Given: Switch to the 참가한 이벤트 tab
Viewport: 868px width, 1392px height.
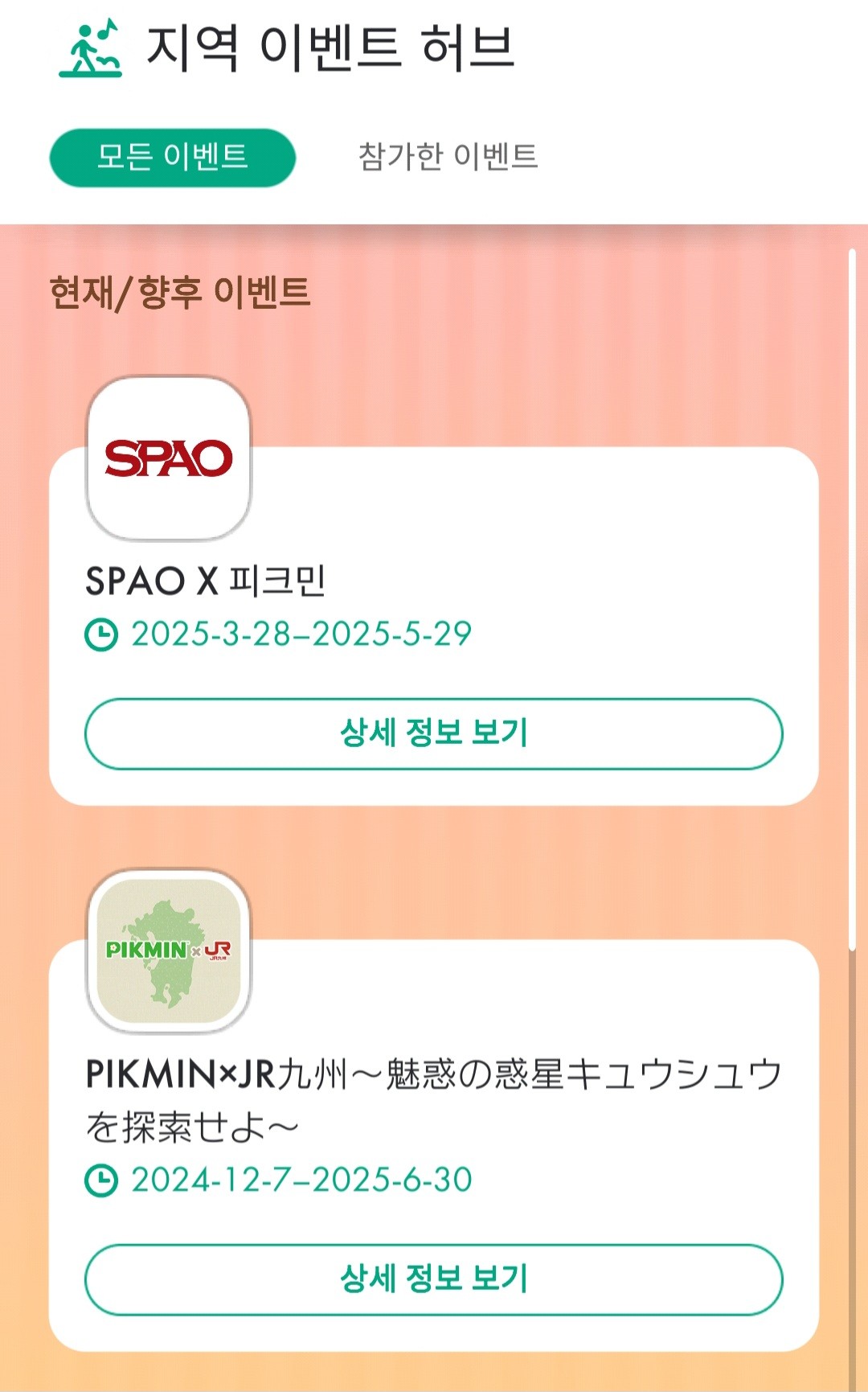Looking at the screenshot, I should [x=448, y=157].
